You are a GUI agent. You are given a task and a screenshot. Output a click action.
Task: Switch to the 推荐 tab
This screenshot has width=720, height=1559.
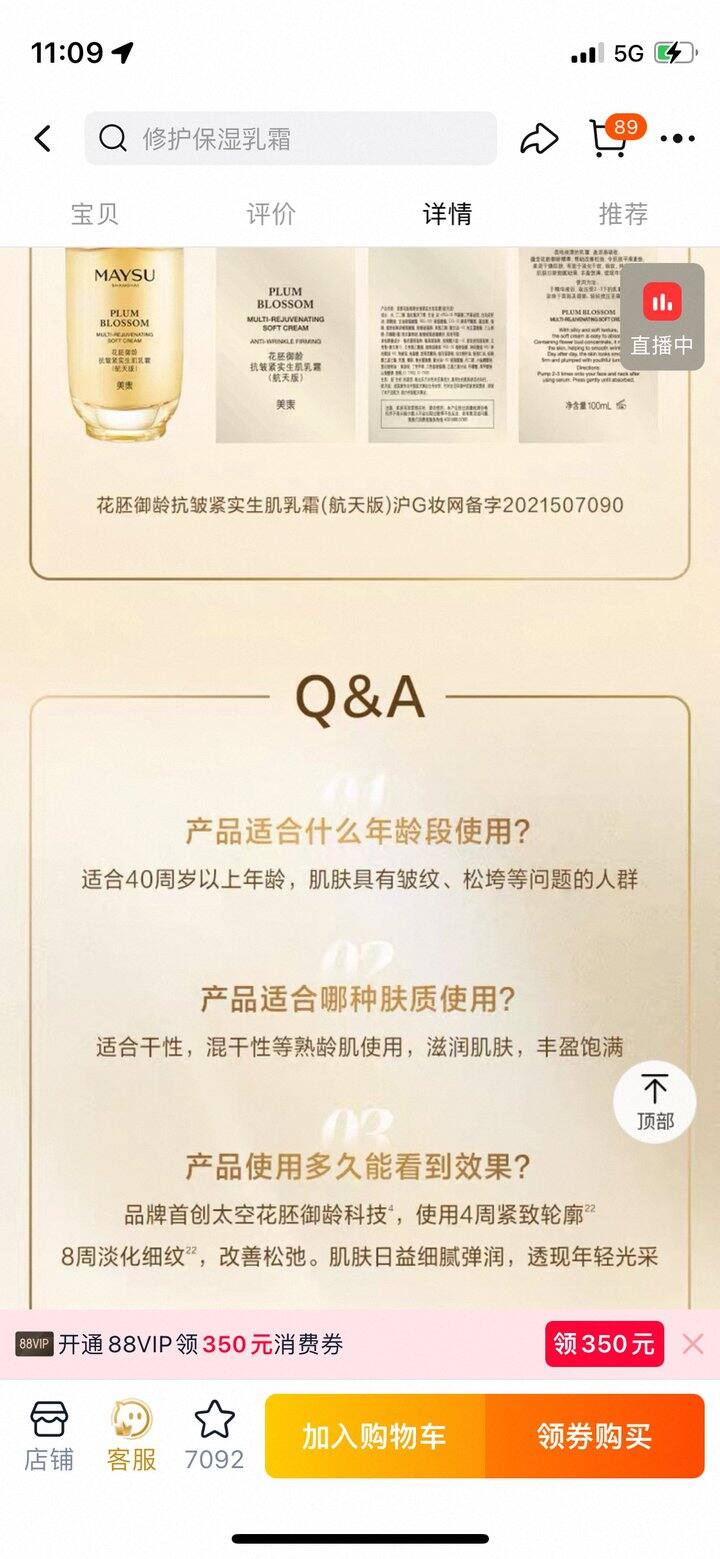(623, 213)
